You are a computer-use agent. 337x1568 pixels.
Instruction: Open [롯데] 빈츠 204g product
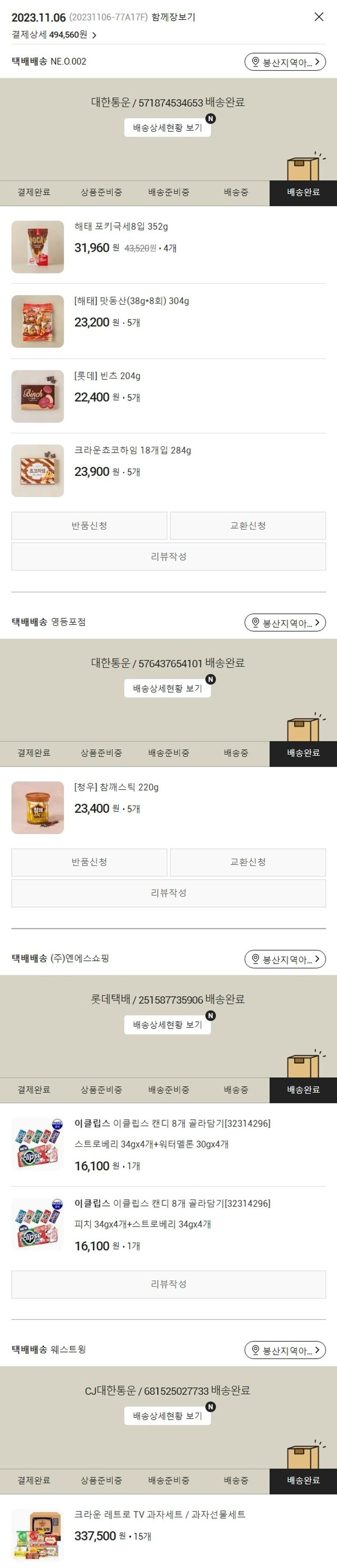click(x=107, y=376)
